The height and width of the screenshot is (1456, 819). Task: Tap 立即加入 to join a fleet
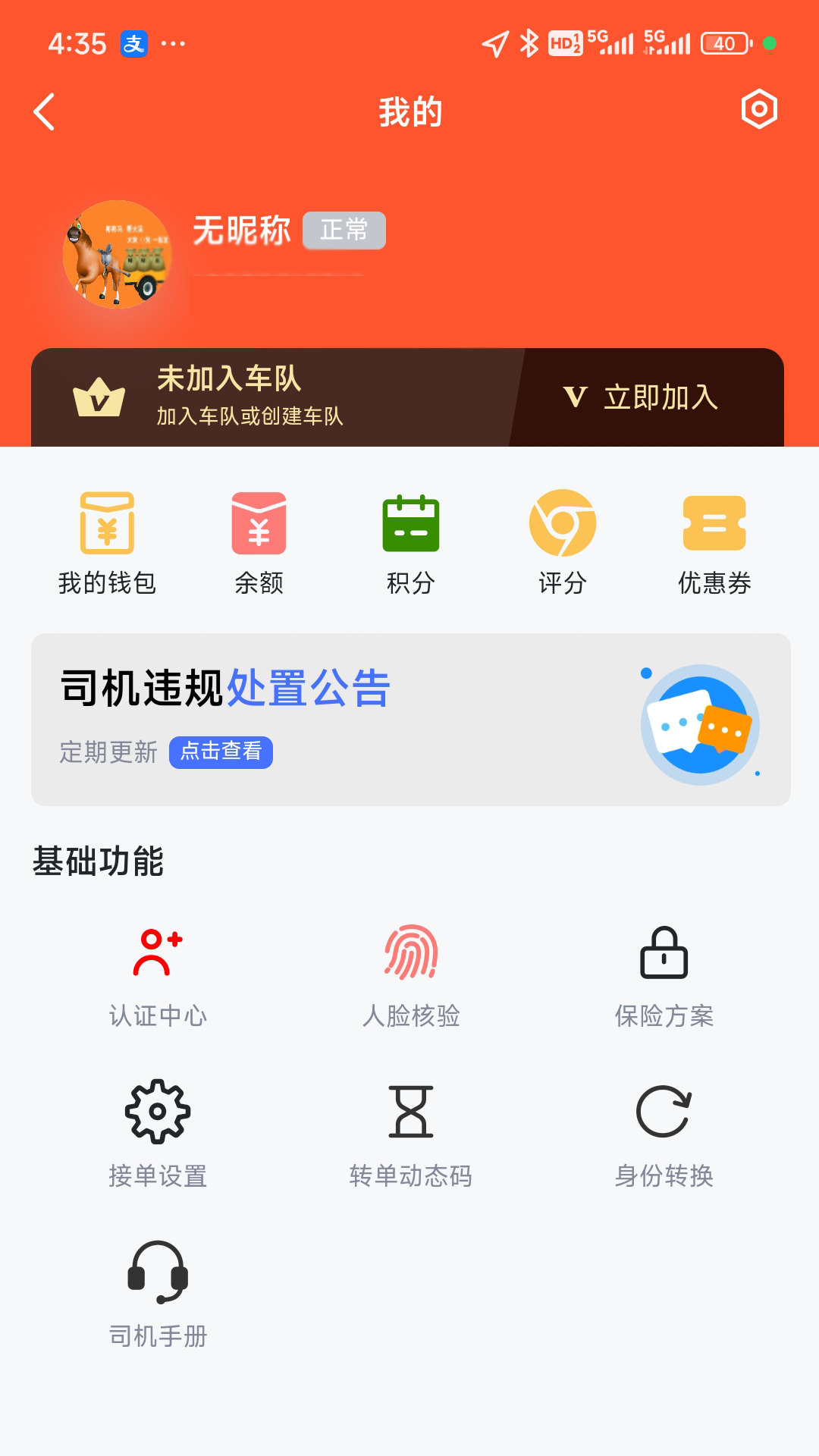click(x=642, y=397)
